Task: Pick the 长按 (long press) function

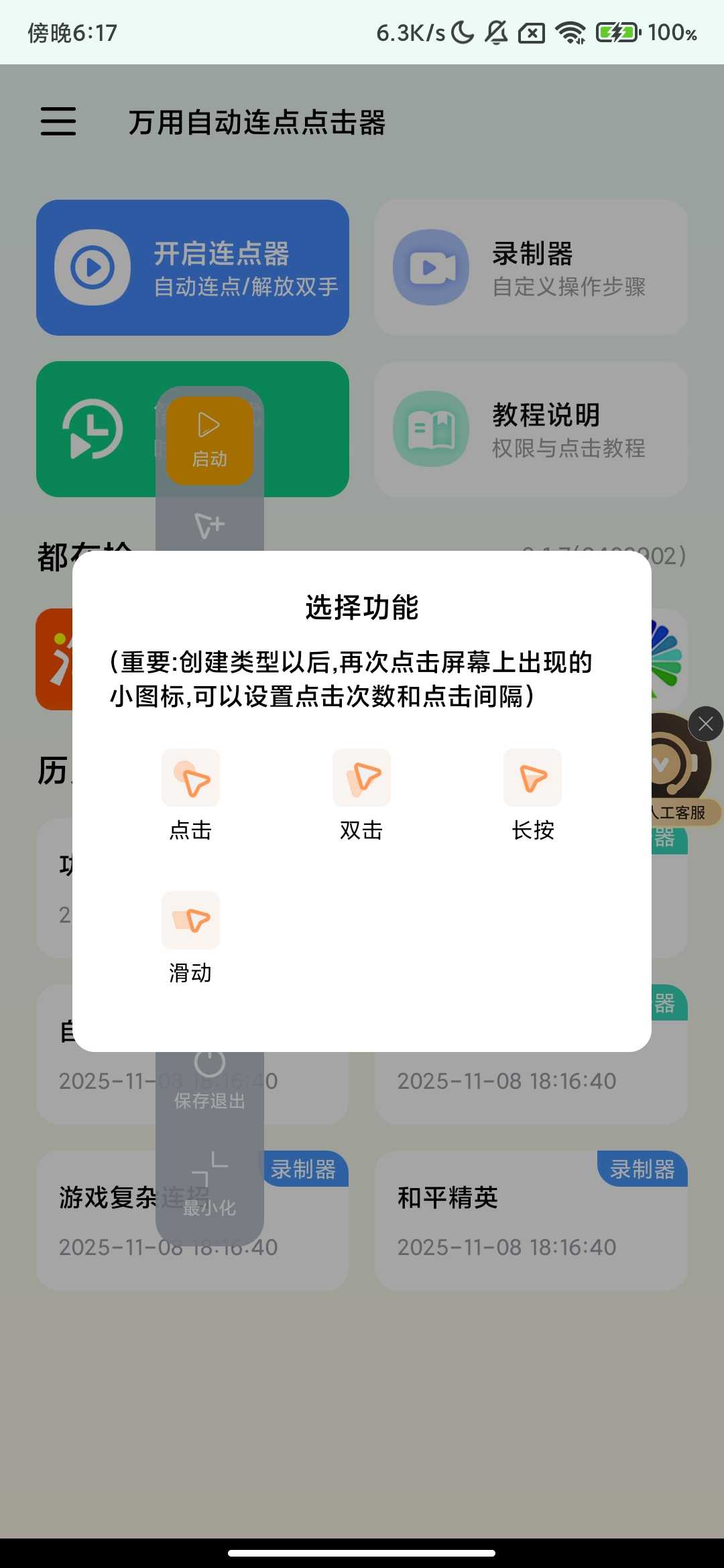Action: [x=532, y=794]
